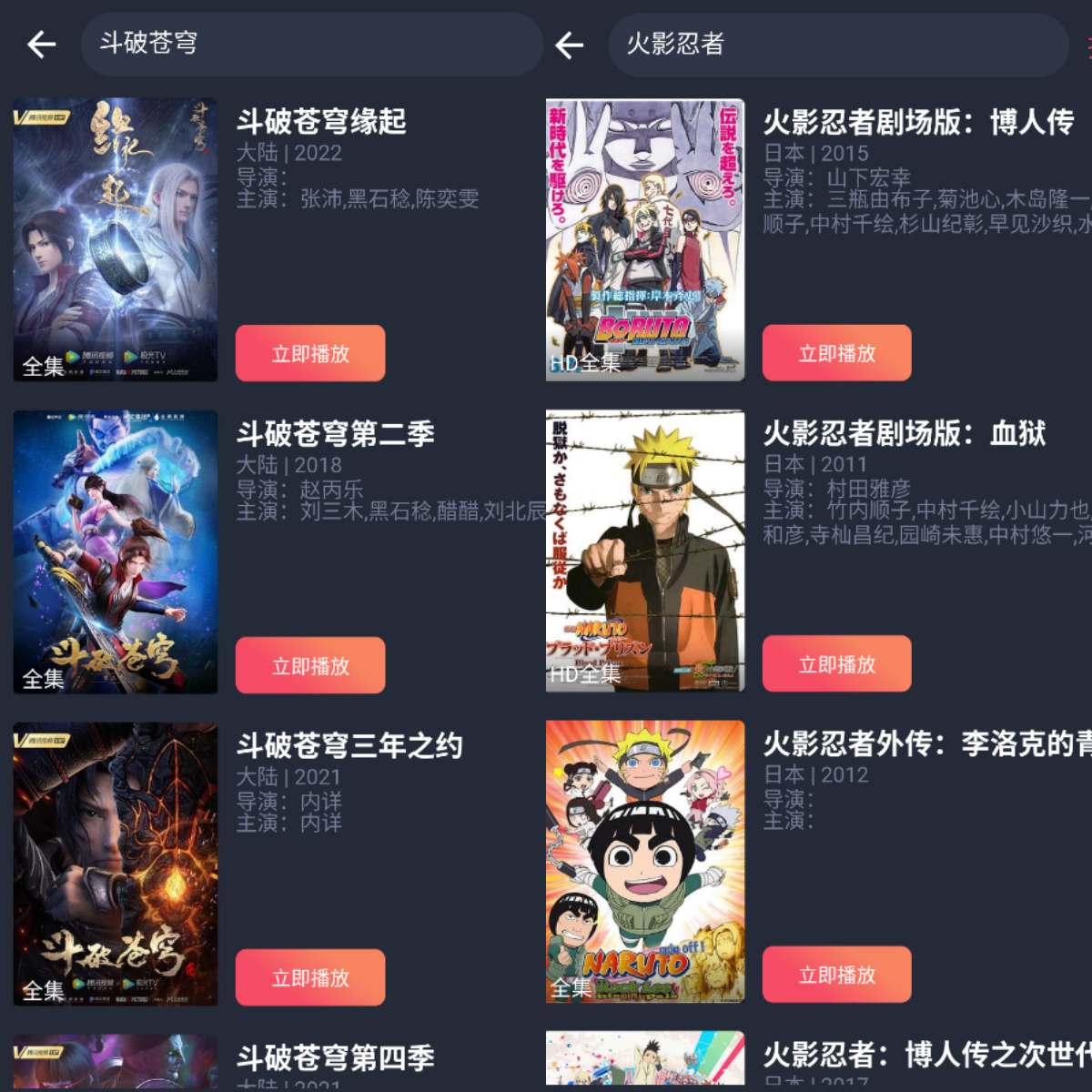This screenshot has height=1092, width=1092.
Task: Open 斗破苍穹第四季 result
Action: point(335,1058)
